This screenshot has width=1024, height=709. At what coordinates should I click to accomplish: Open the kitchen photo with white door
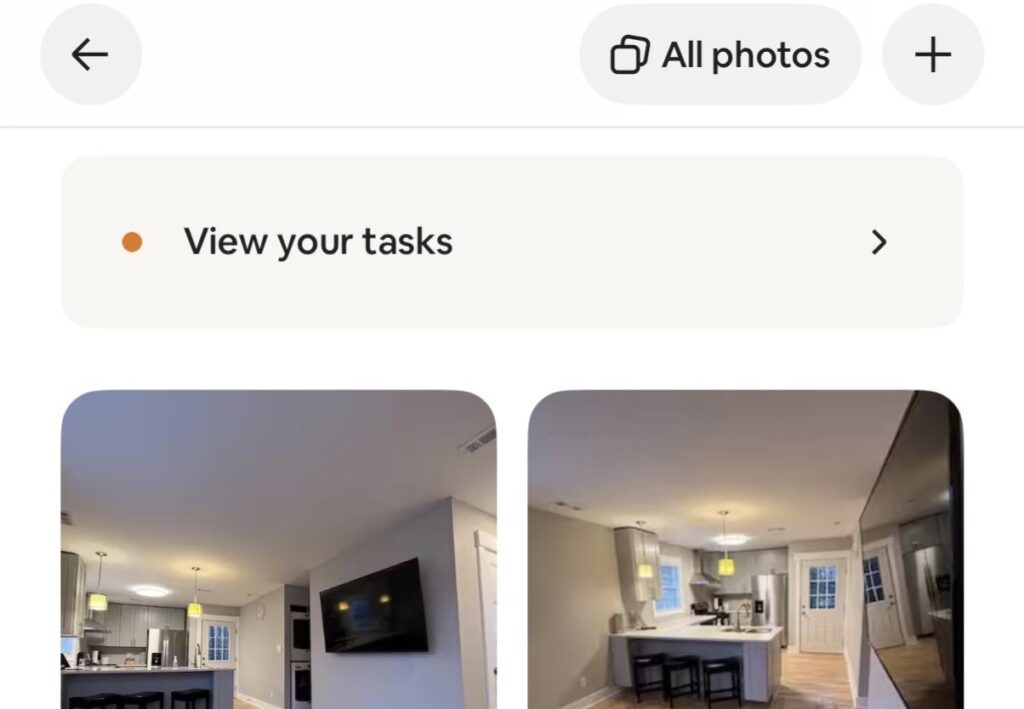pos(745,550)
